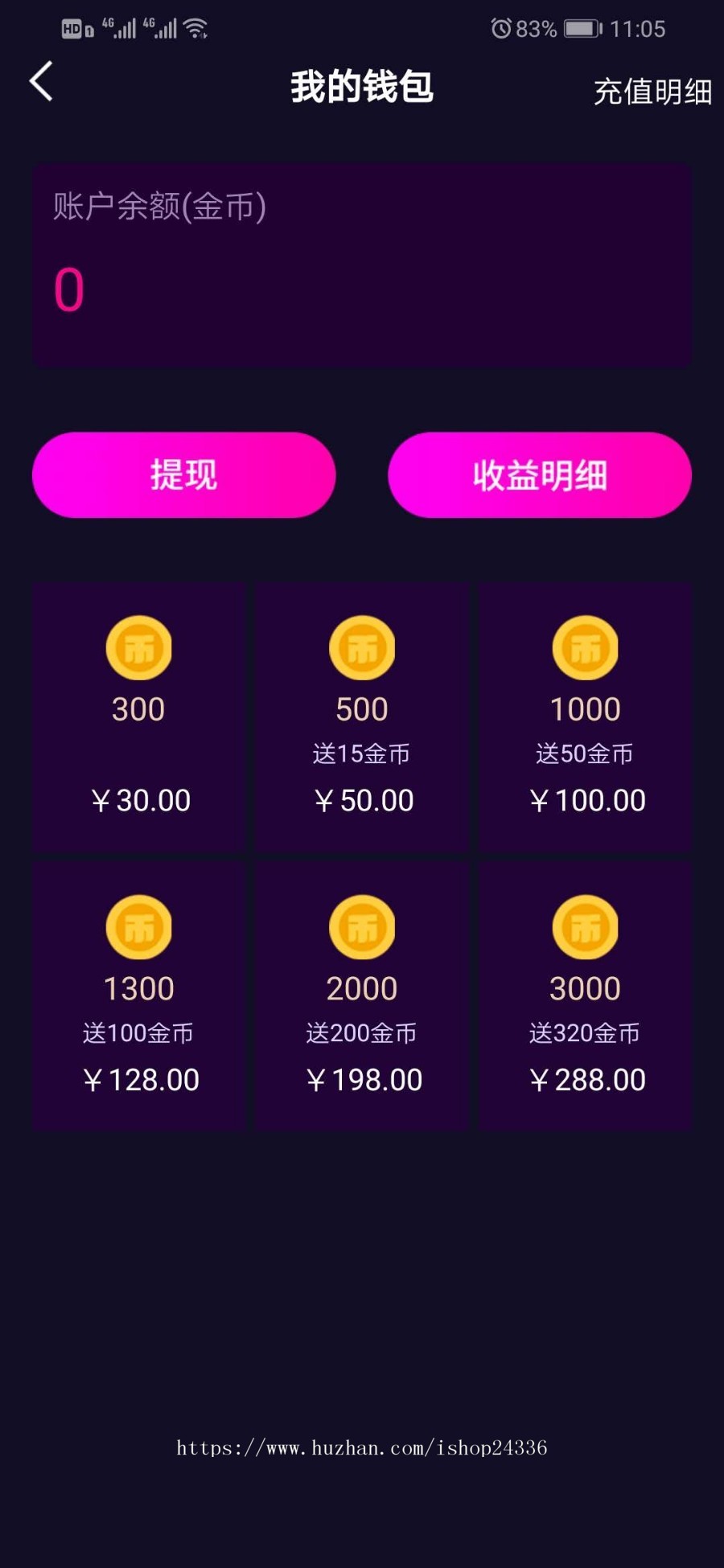Tap the alarm clock icon in status bar
The width and height of the screenshot is (724, 1568).
500,28
